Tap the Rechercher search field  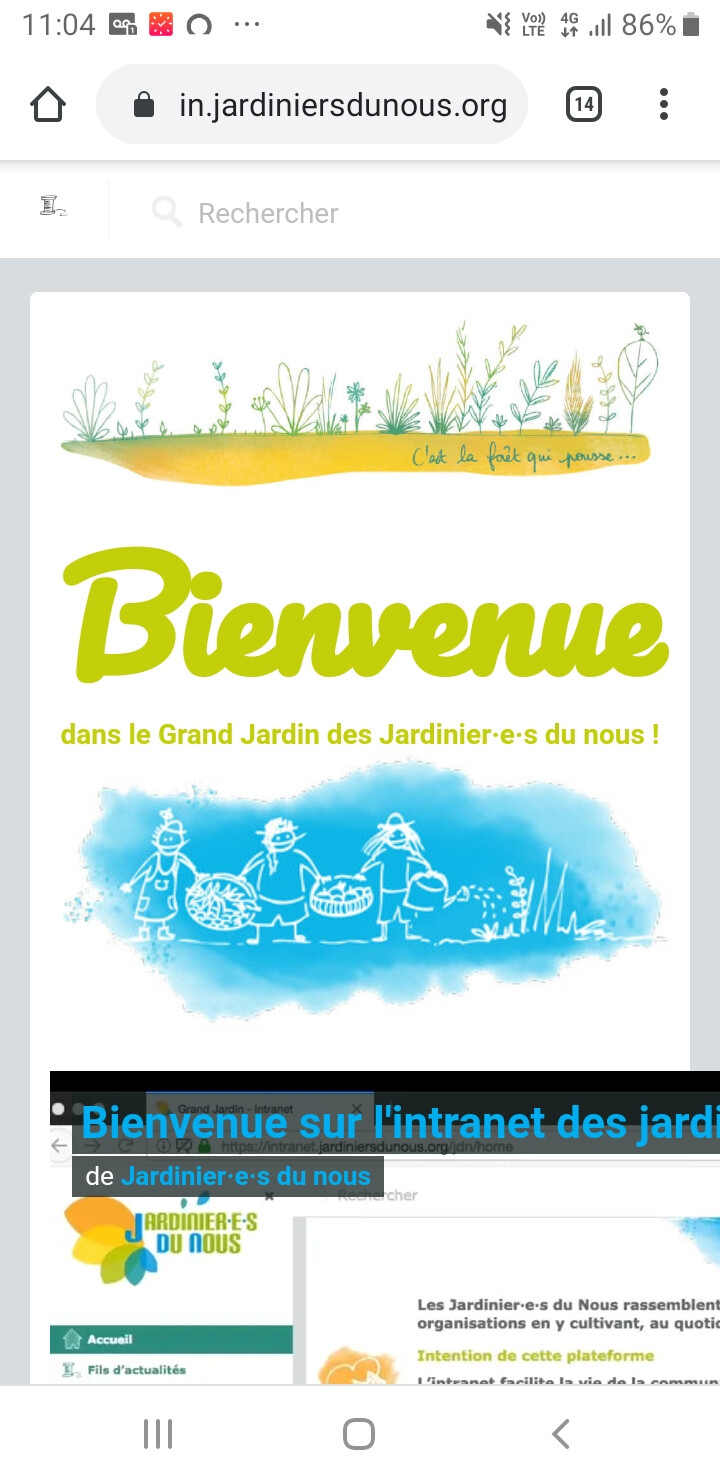[x=268, y=213]
